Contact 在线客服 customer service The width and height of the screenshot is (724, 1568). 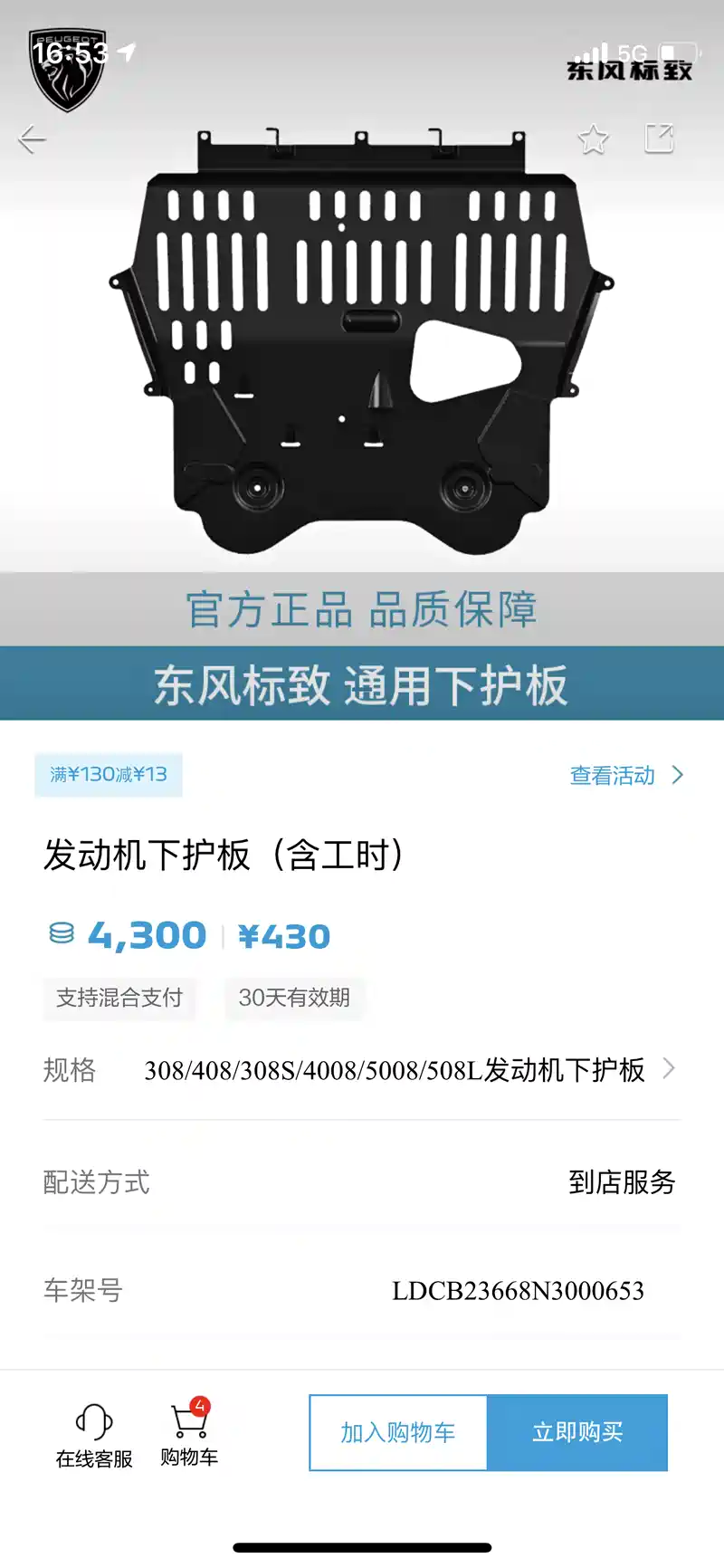[x=94, y=1436]
